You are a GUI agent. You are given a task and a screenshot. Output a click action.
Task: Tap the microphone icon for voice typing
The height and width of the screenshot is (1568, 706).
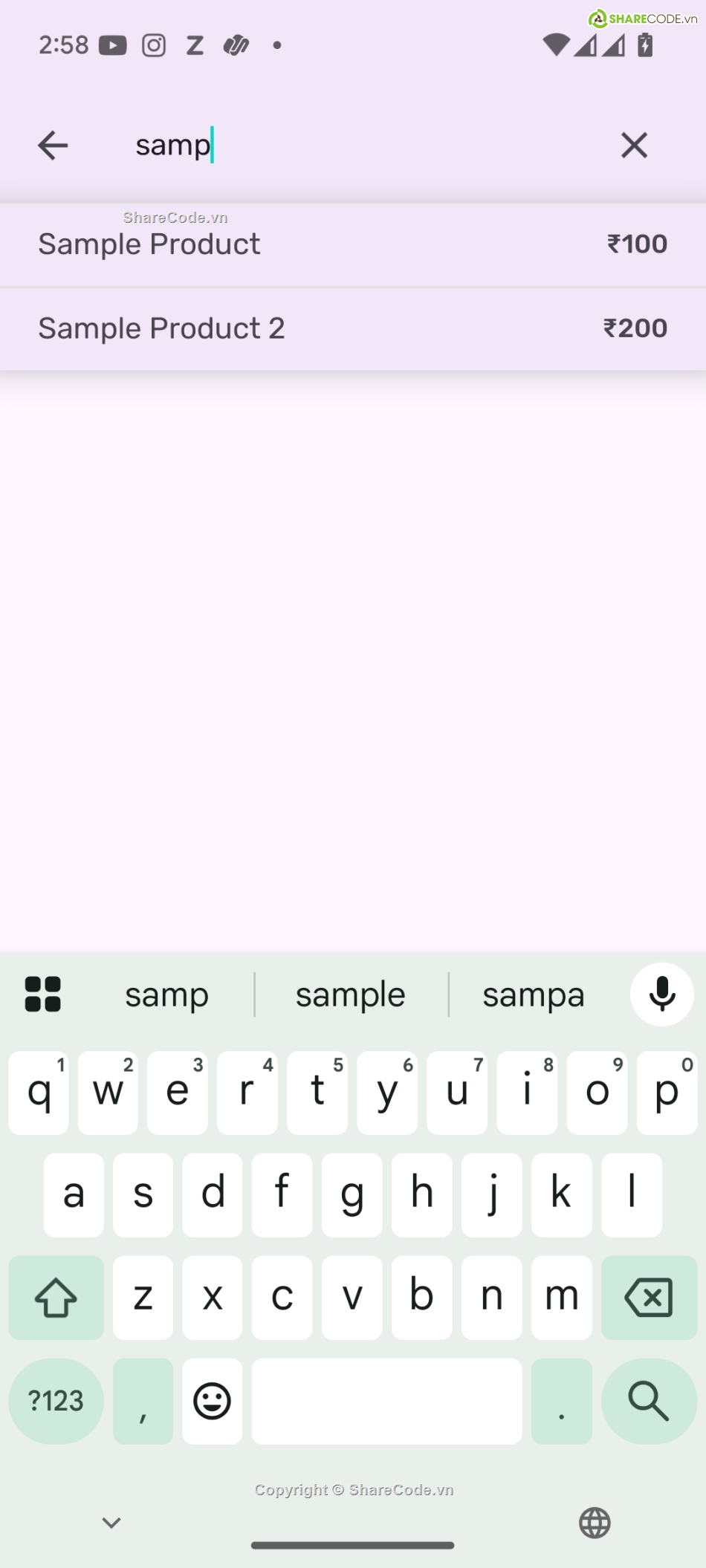point(661,994)
